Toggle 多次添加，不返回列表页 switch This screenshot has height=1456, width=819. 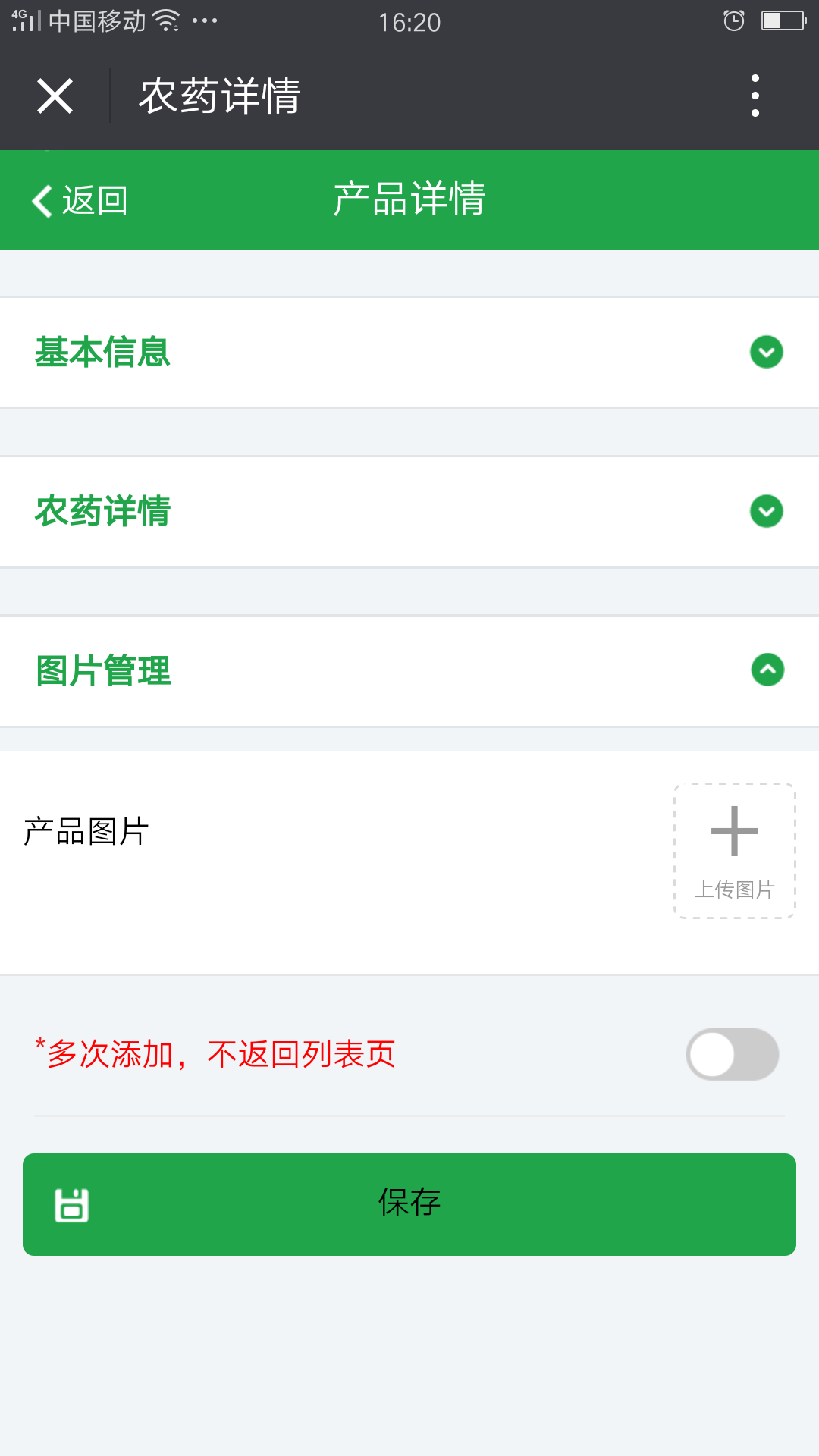tap(733, 1054)
